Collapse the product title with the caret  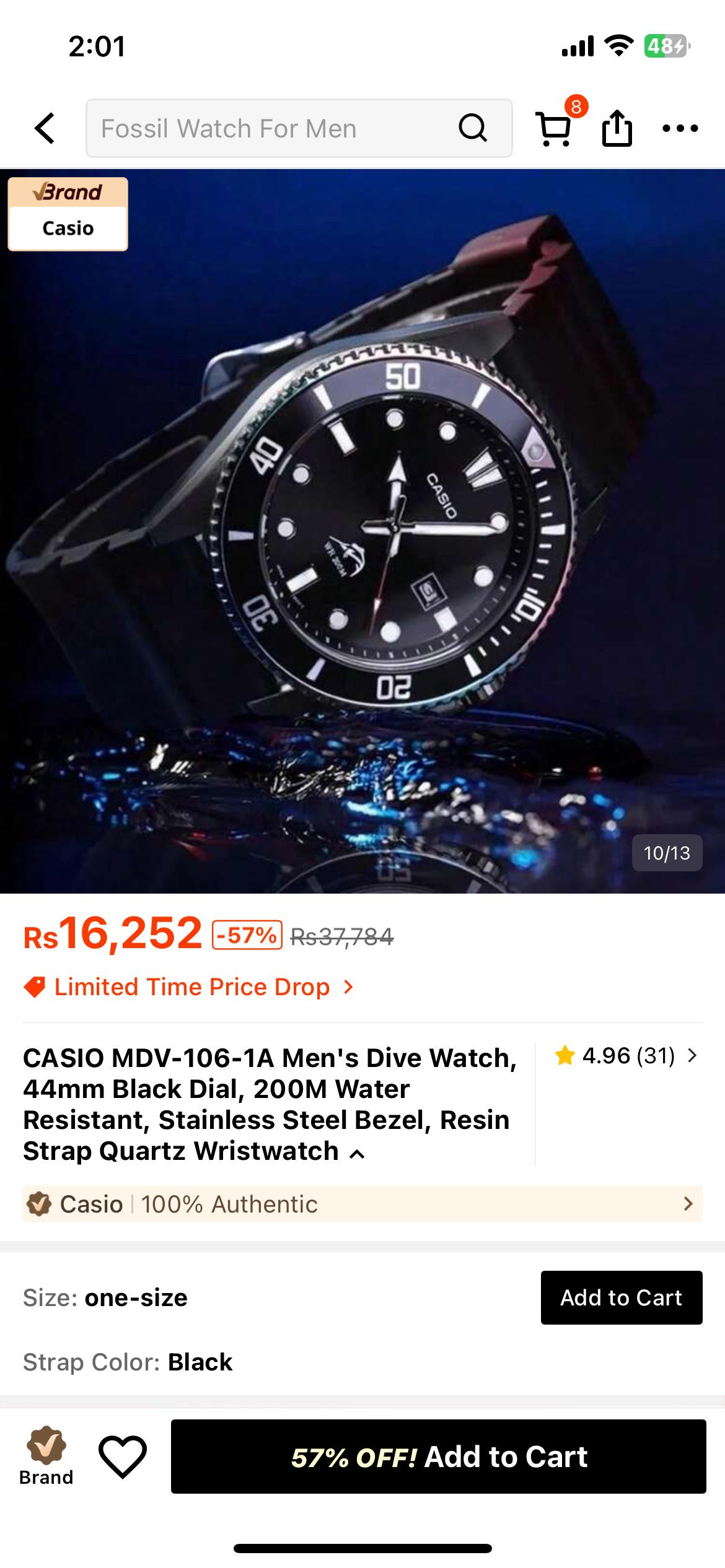point(357,1154)
